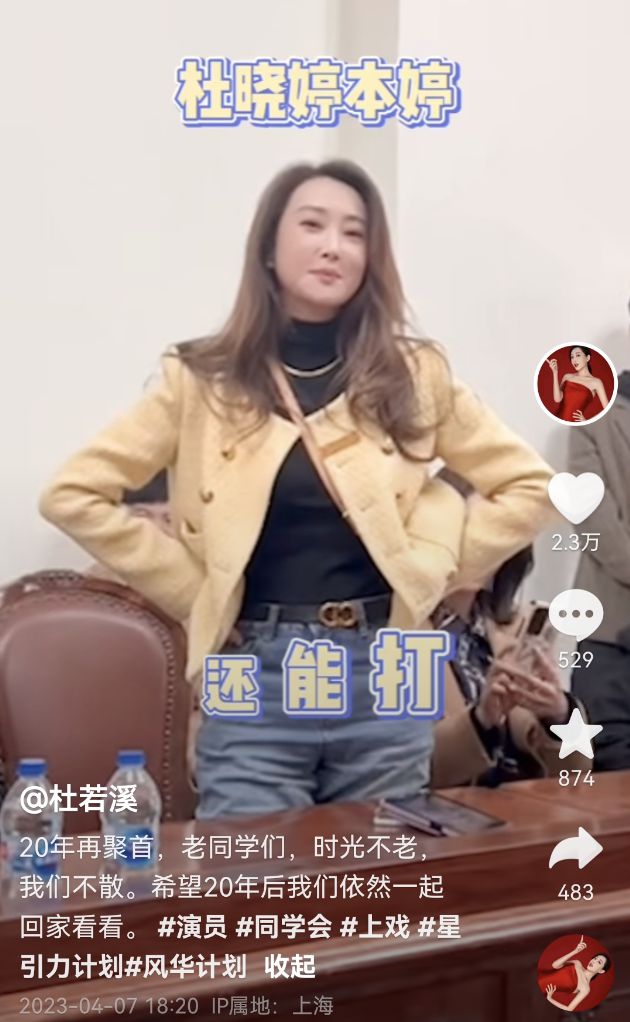Collapse the caption with 收起
The image size is (630, 1022).
290,967
